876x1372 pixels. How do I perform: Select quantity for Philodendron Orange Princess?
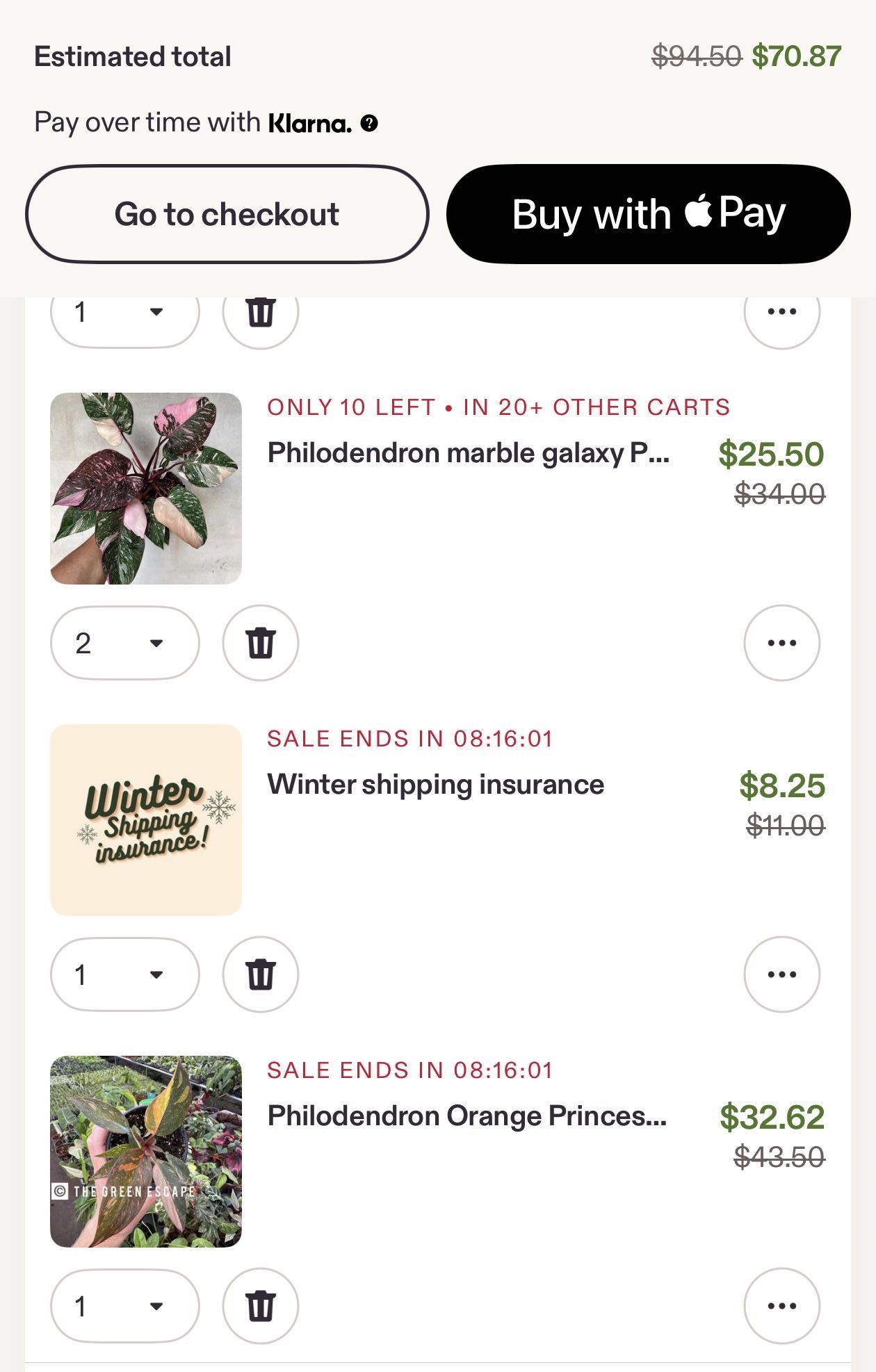coord(125,1306)
